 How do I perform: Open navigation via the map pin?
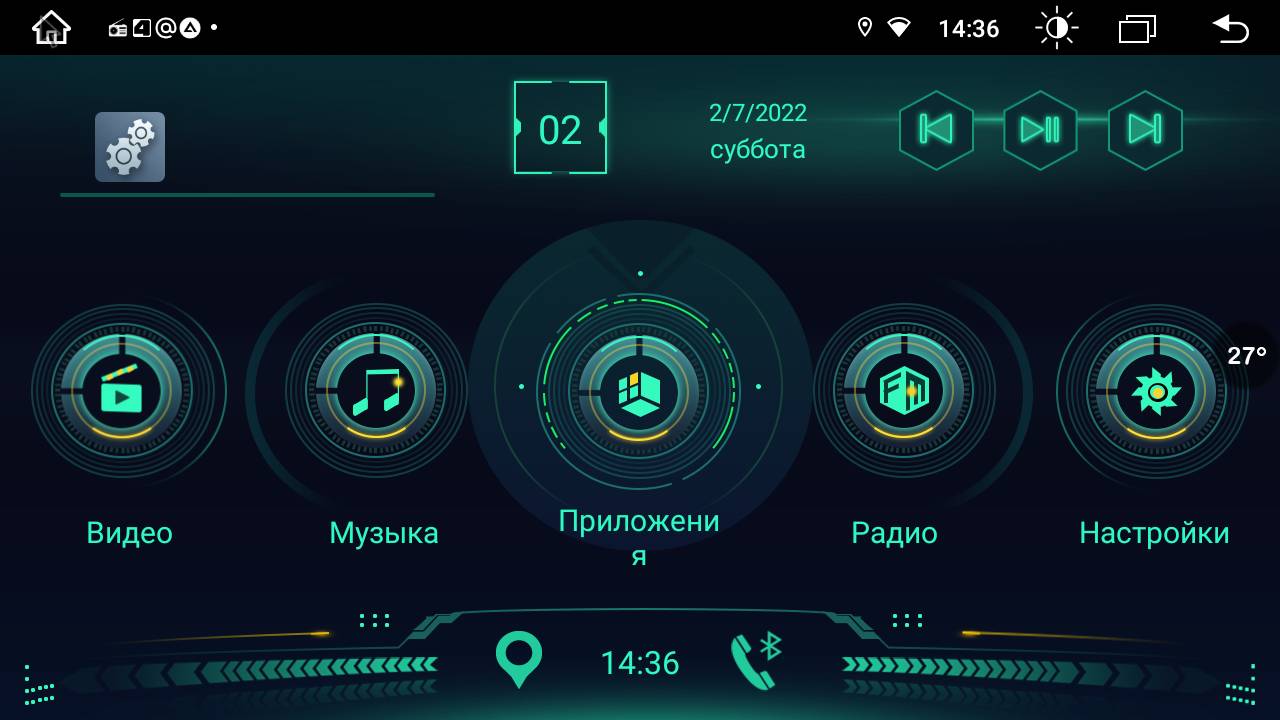pos(519,659)
